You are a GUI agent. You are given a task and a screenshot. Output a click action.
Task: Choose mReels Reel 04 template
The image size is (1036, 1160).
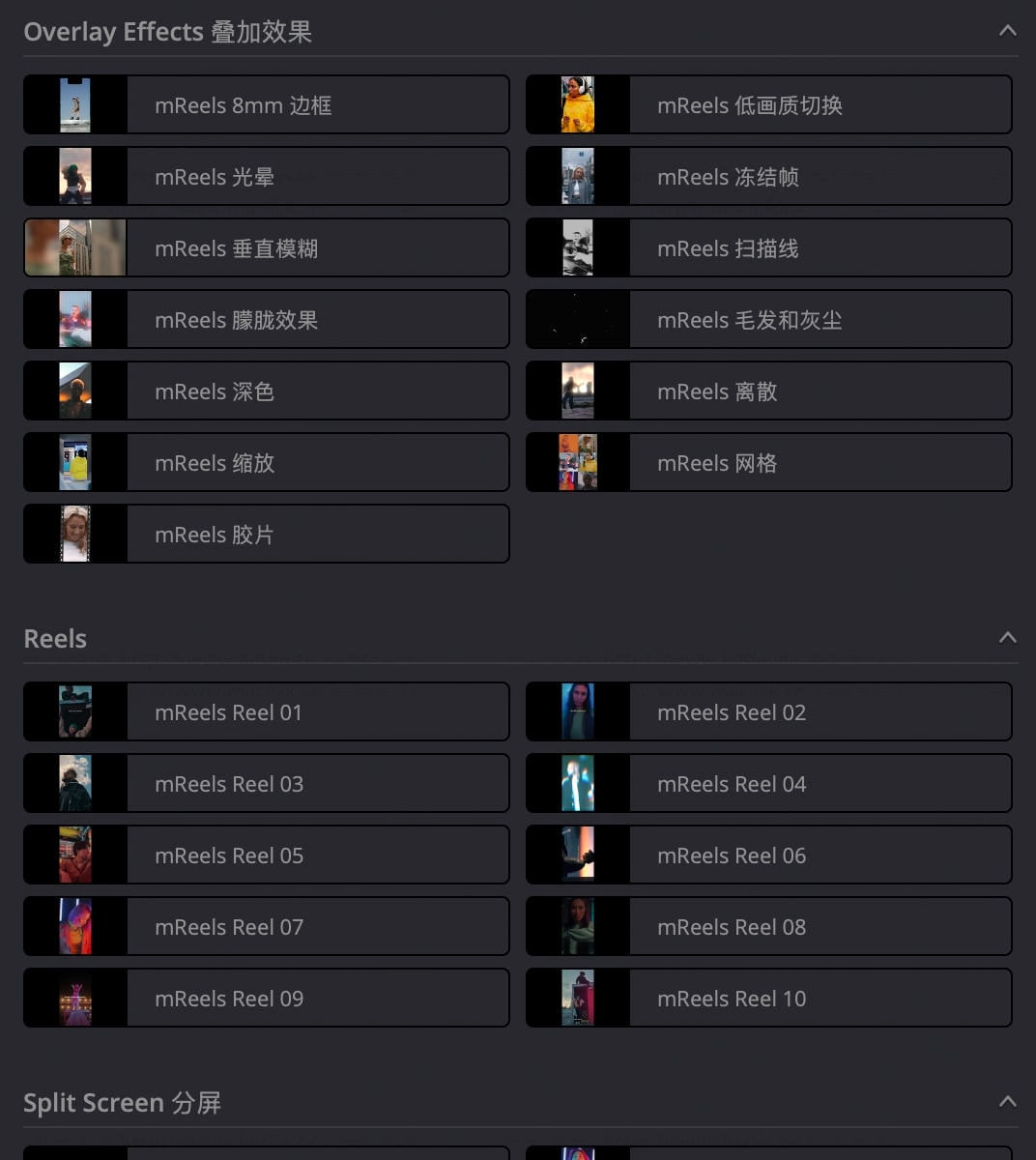tap(768, 783)
